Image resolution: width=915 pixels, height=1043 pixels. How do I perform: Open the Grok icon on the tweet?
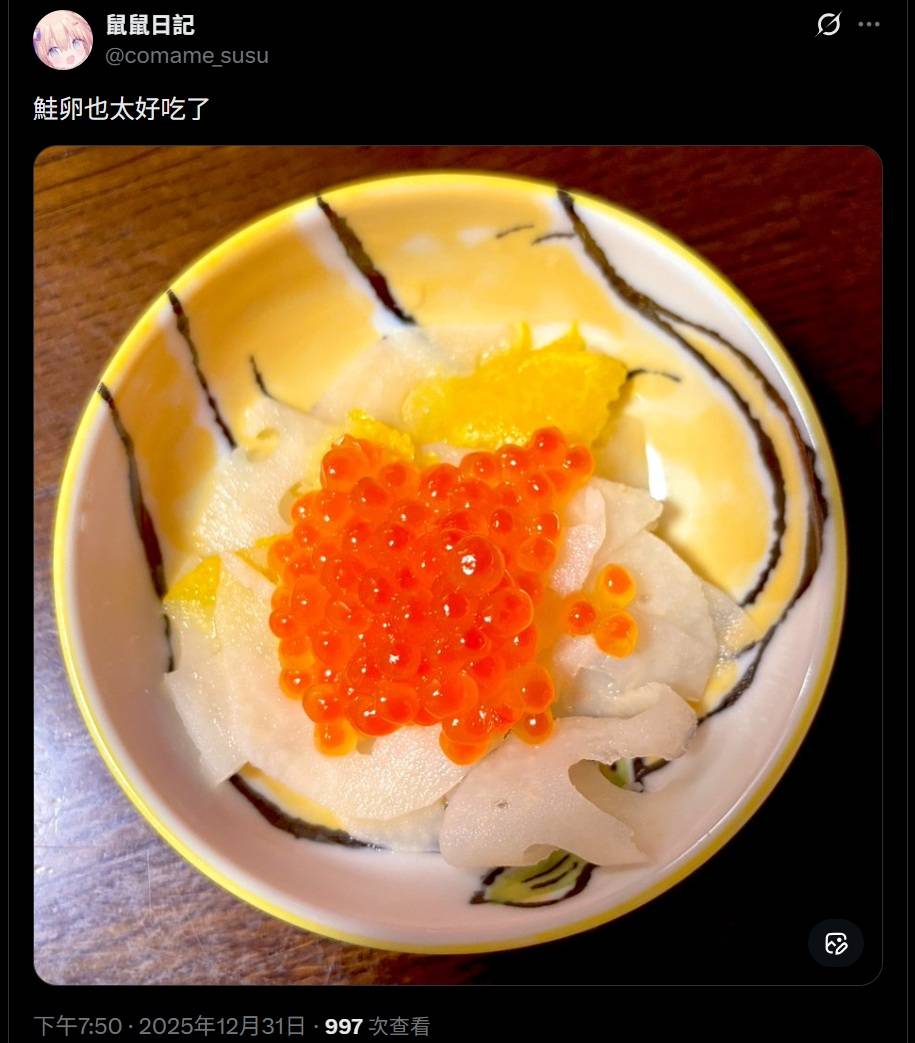point(828,24)
